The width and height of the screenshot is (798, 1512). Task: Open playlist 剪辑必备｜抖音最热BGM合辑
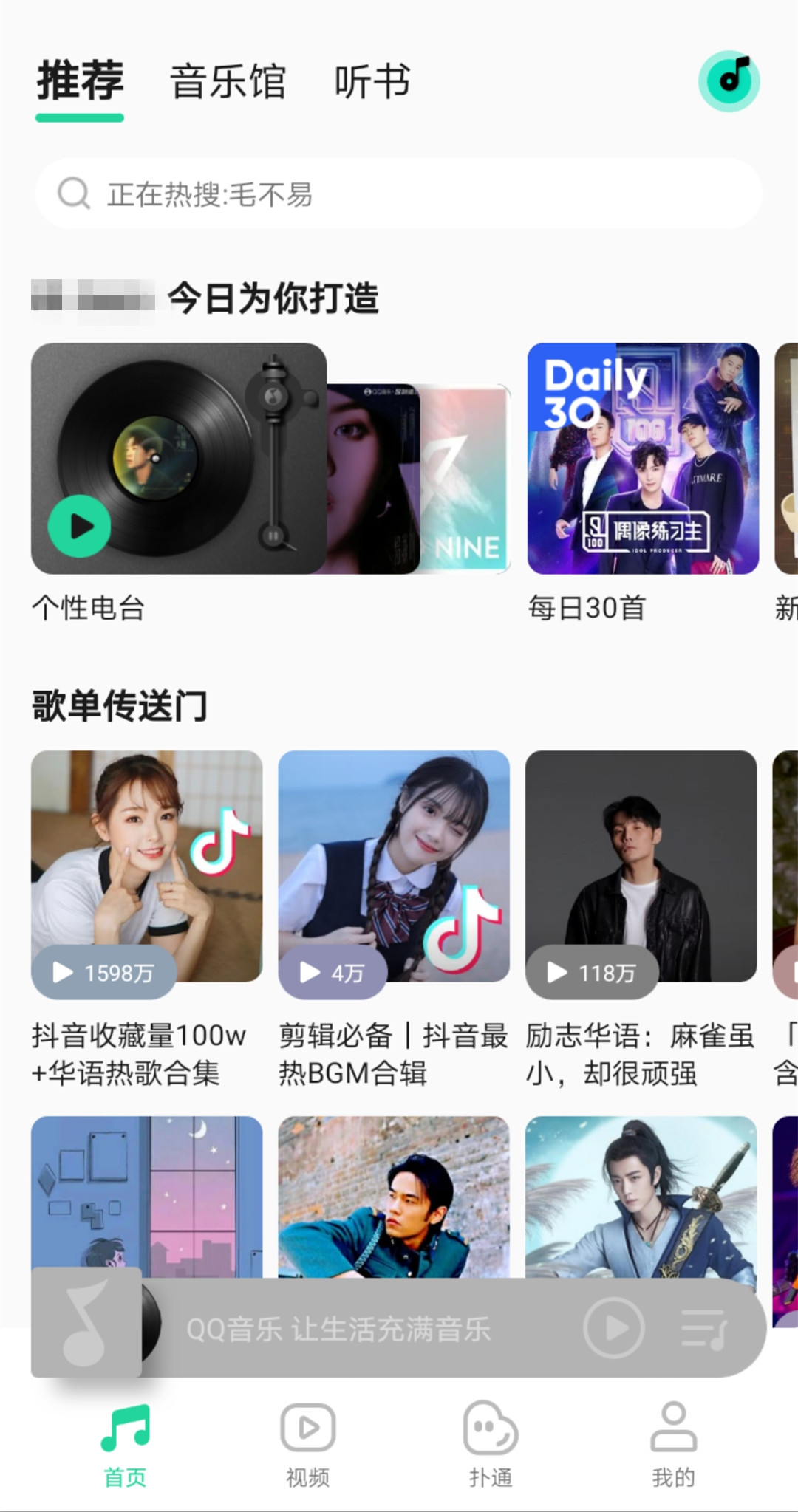tap(394, 866)
